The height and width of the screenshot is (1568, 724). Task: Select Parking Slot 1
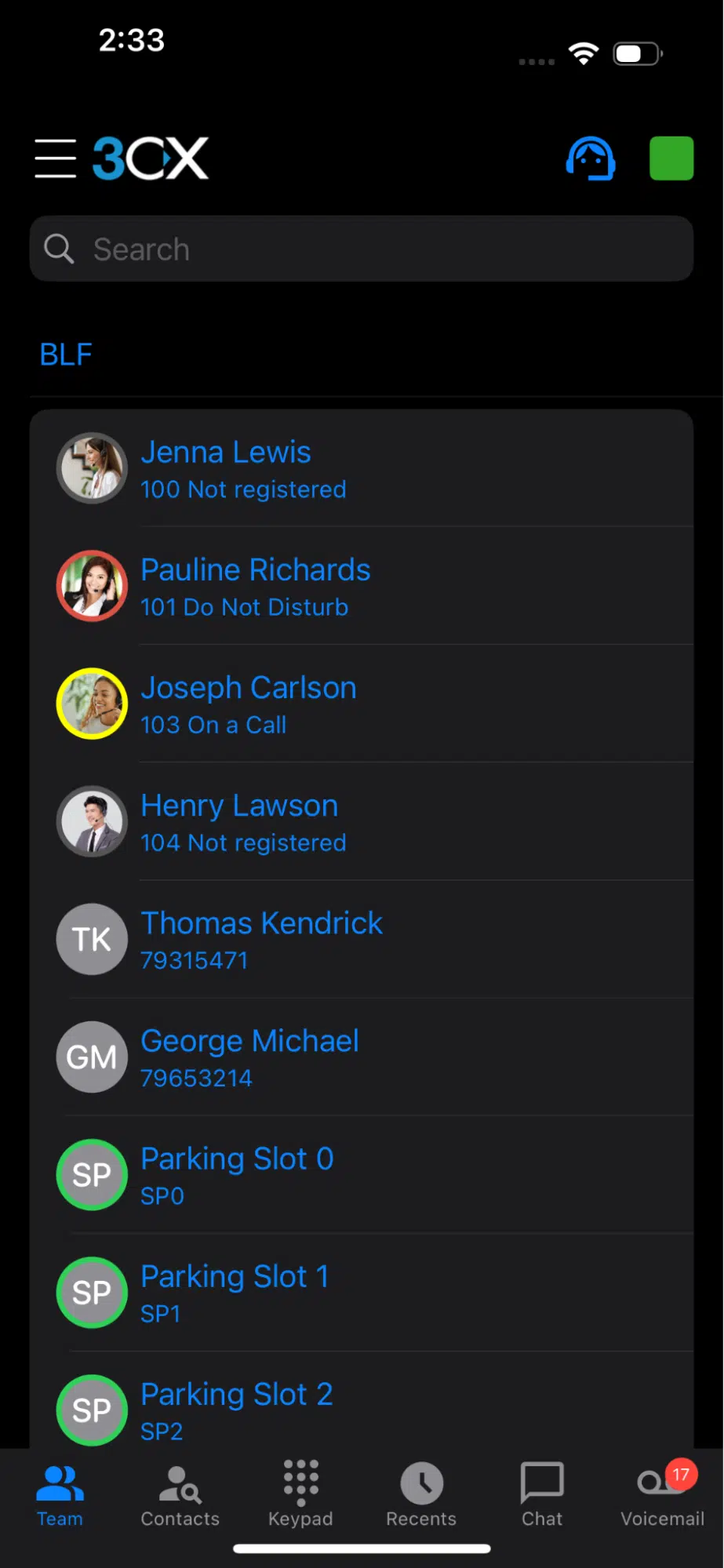tap(362, 1292)
